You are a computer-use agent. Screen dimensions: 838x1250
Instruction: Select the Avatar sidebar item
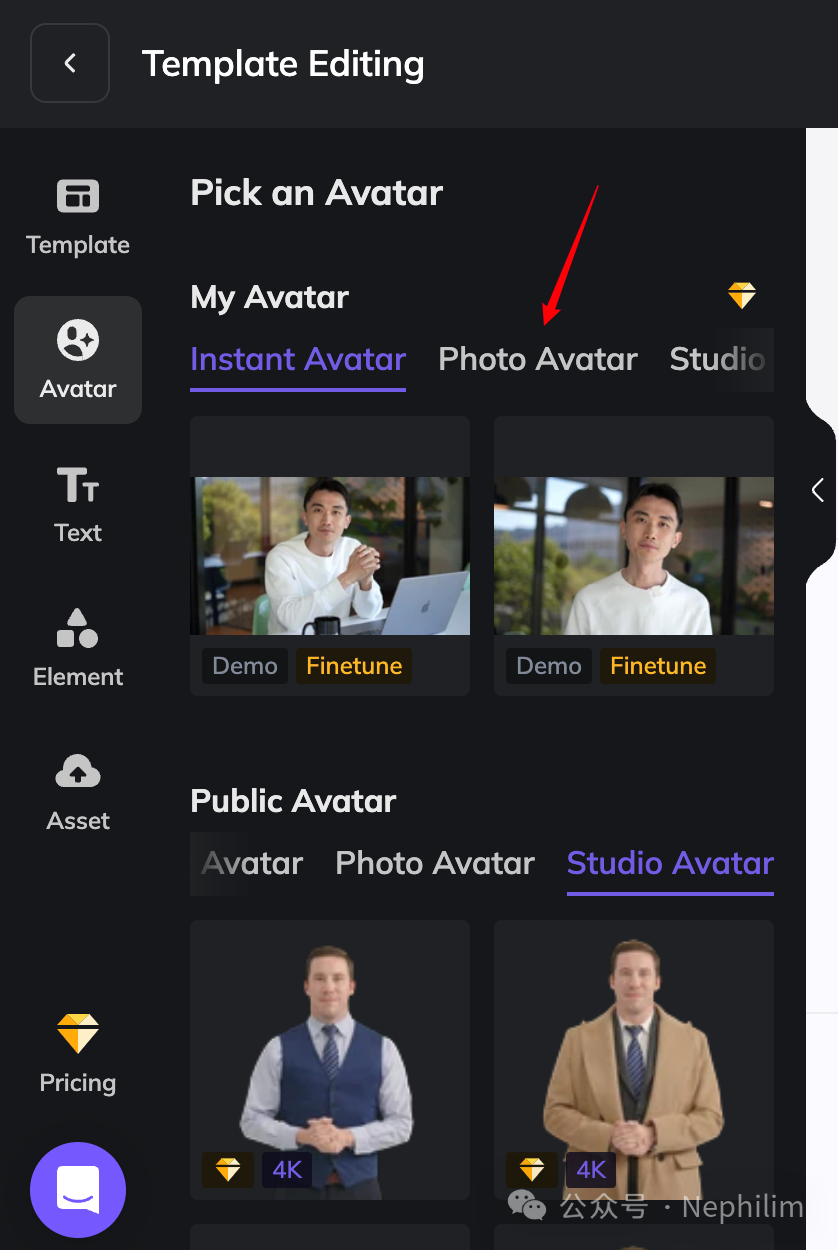coord(78,360)
